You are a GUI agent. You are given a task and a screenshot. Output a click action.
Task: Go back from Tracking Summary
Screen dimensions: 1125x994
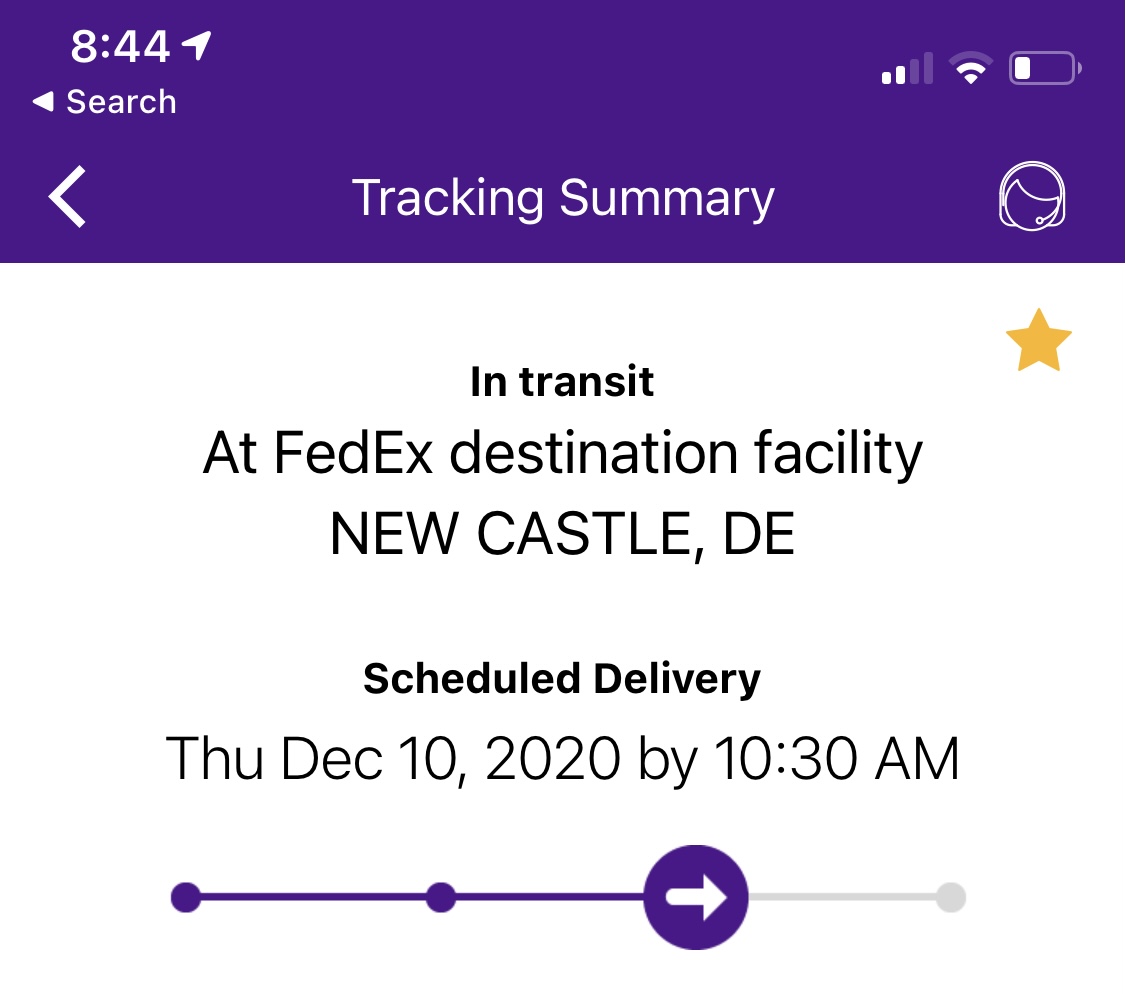click(68, 197)
